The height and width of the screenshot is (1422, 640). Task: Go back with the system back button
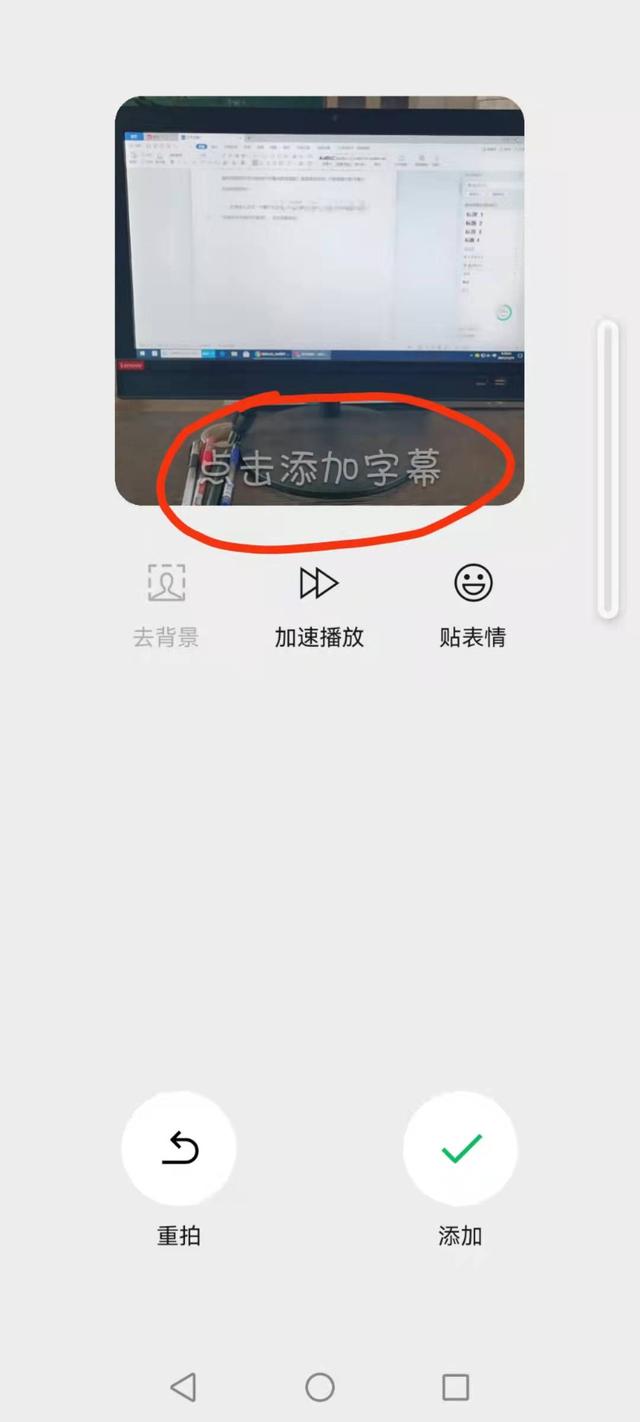(183, 1386)
